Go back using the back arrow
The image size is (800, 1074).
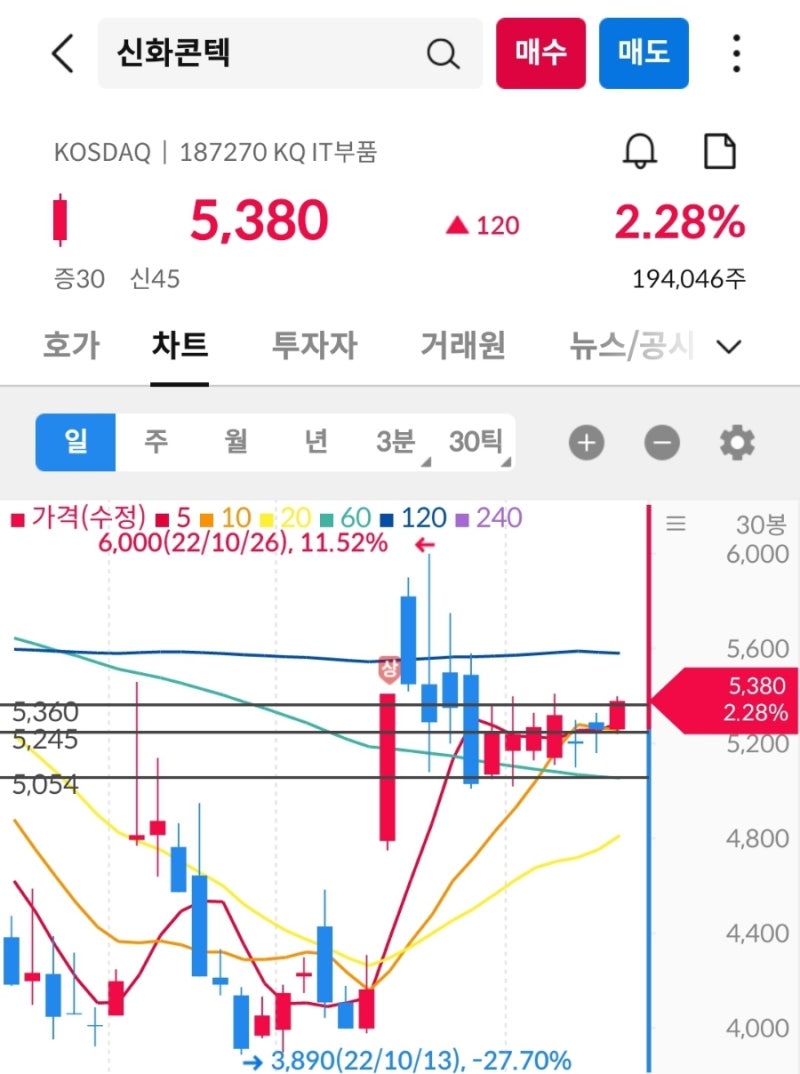tap(62, 54)
